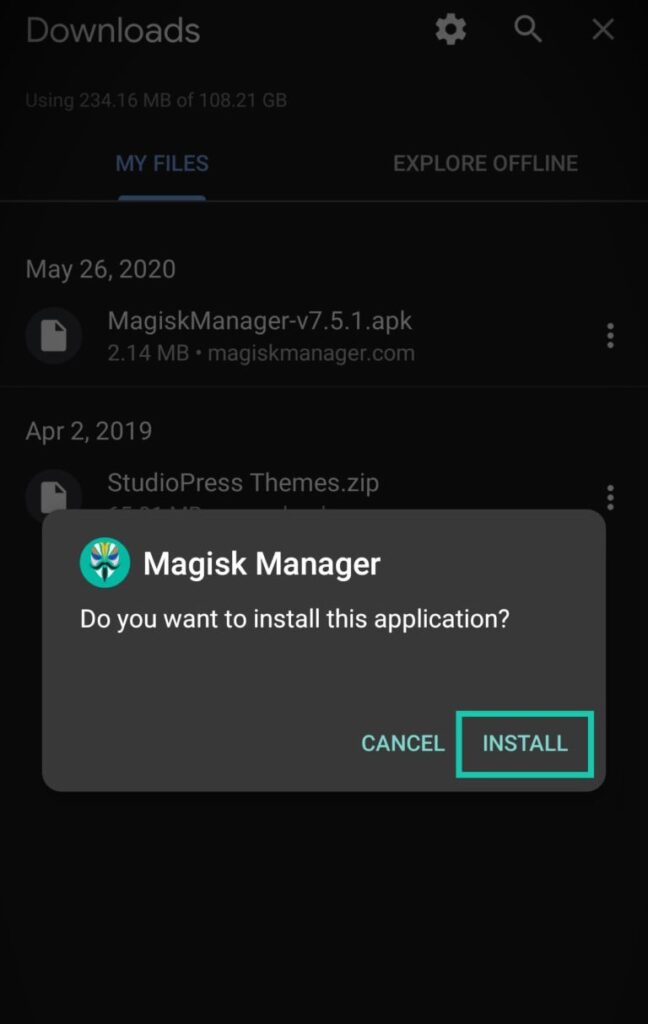Cancel the Magisk Manager installation
Image resolution: width=648 pixels, height=1024 pixels.
(402, 743)
